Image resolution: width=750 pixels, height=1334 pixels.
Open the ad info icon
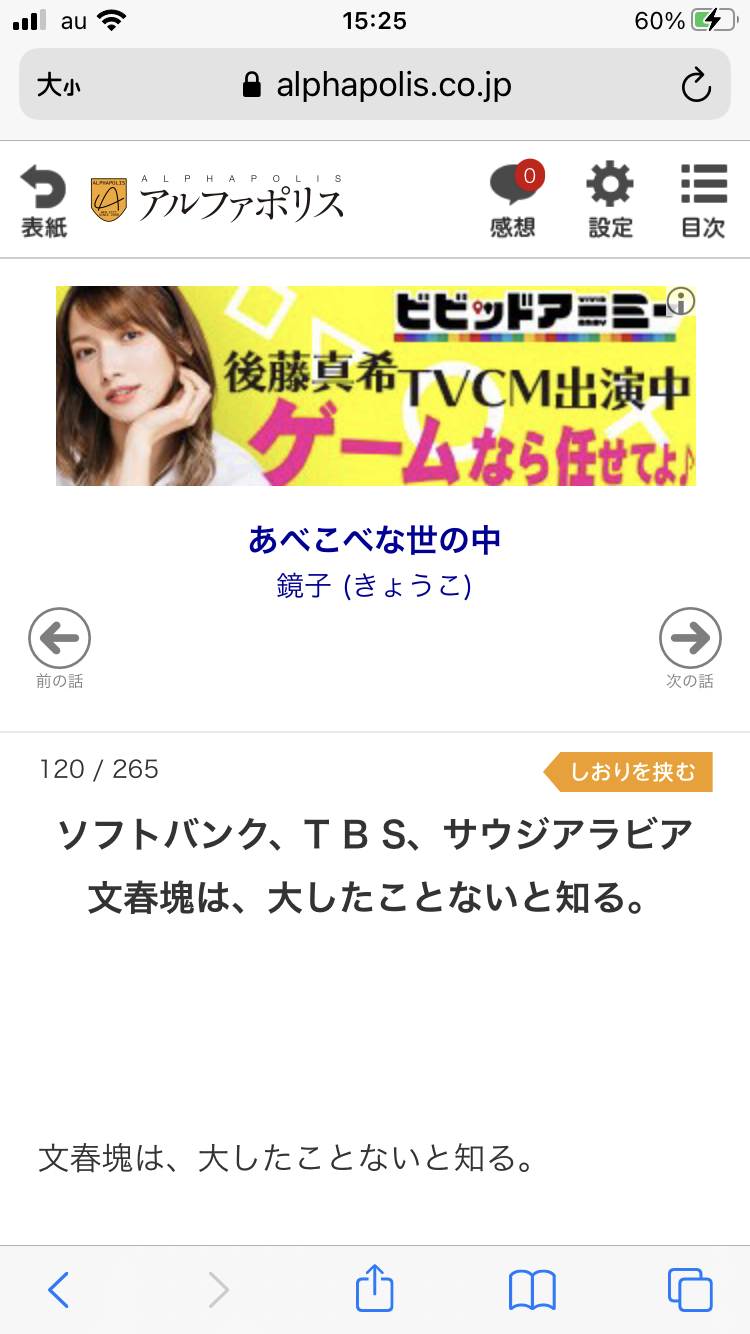tap(681, 301)
